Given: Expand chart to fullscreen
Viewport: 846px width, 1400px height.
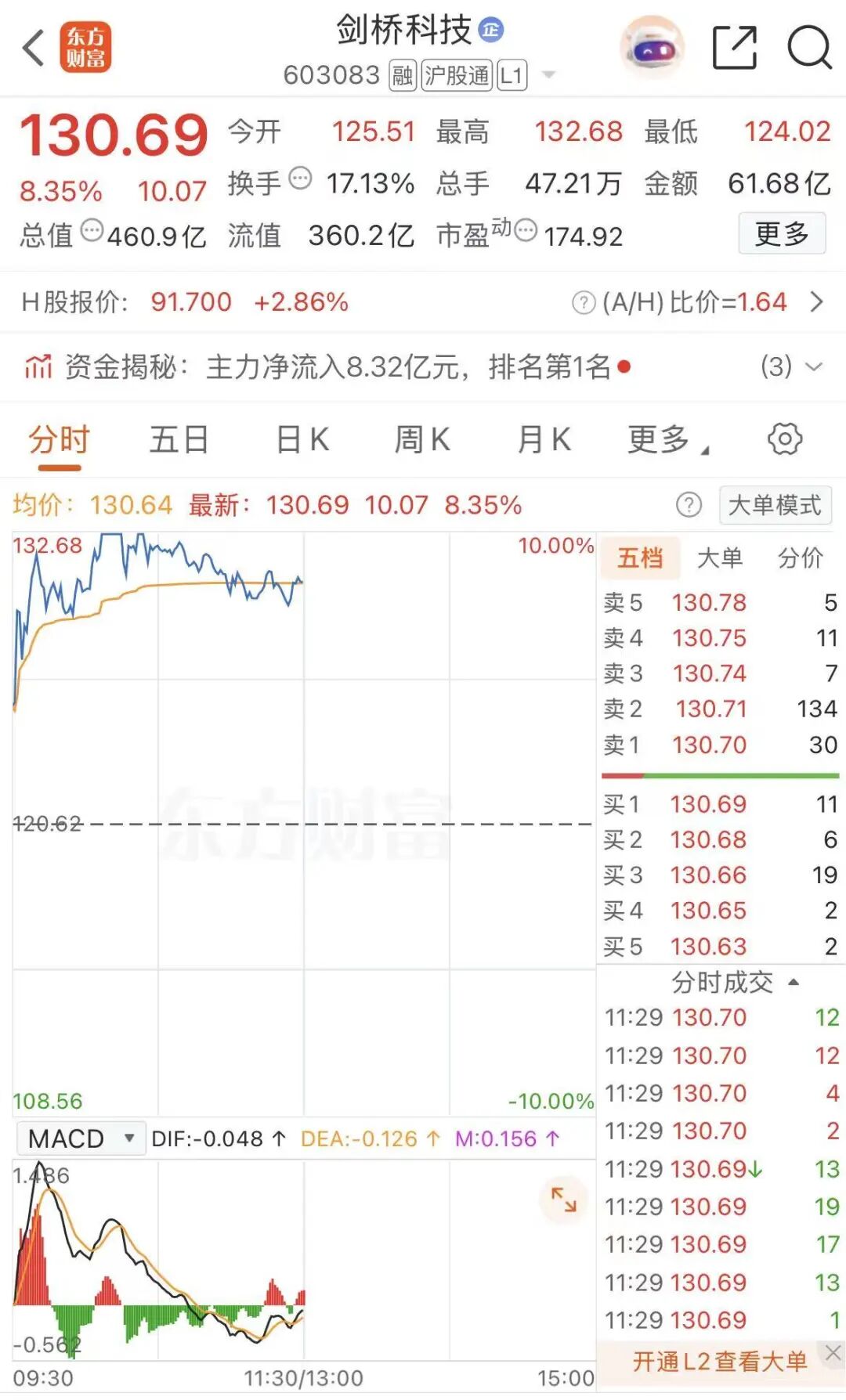Looking at the screenshot, I should pyautogui.click(x=563, y=1200).
